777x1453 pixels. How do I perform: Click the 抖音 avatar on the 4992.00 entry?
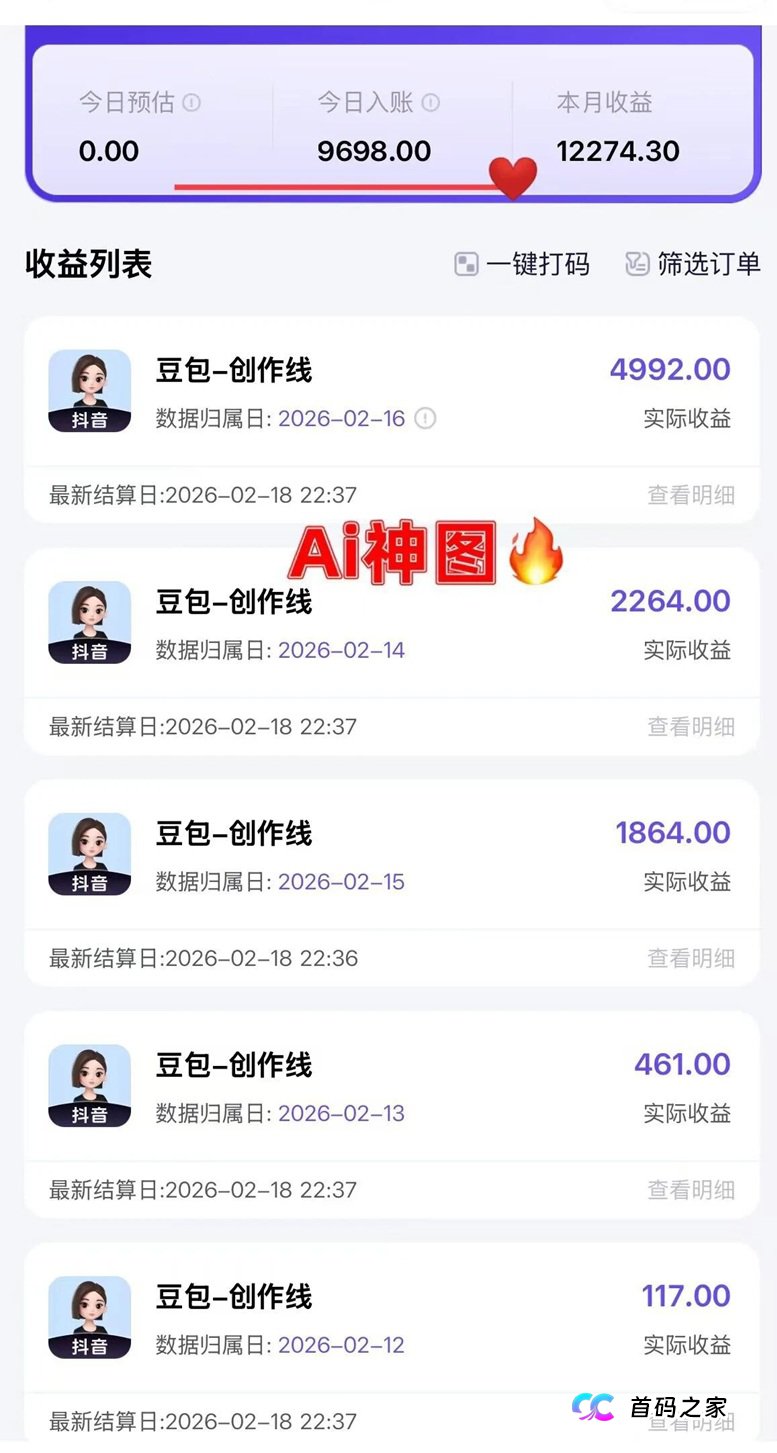[x=89, y=391]
